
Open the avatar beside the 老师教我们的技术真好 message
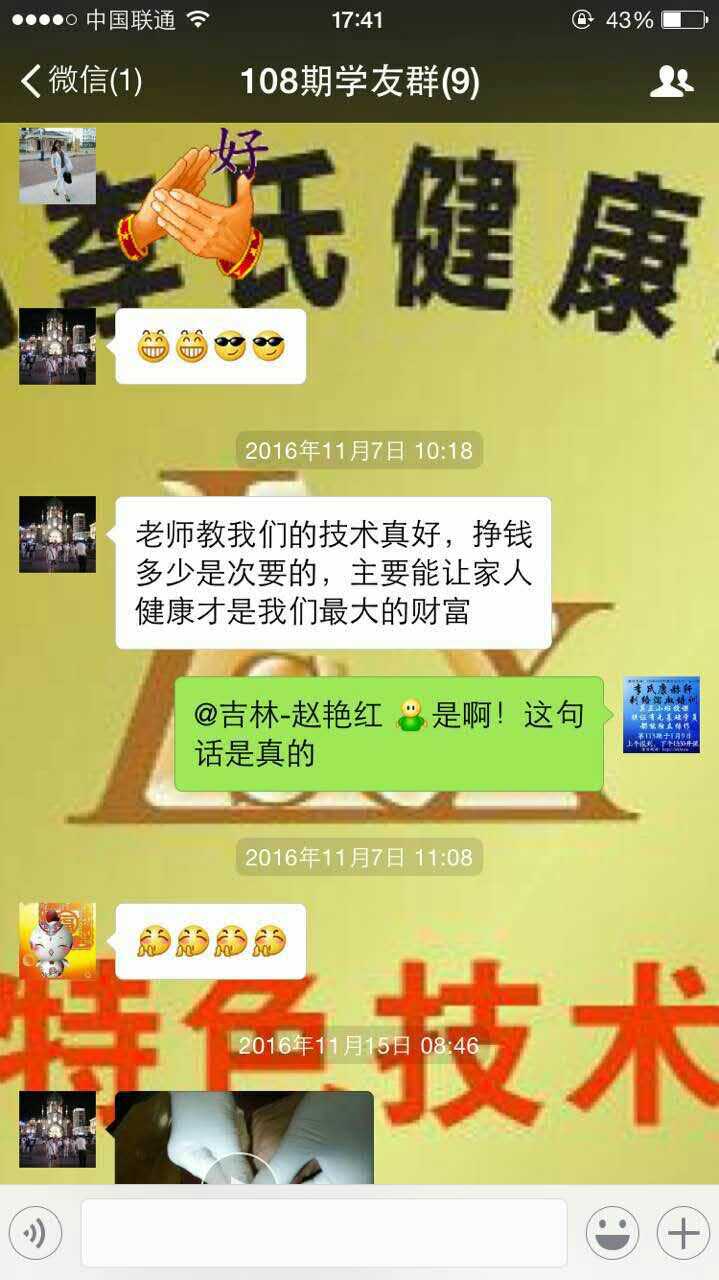(58, 534)
